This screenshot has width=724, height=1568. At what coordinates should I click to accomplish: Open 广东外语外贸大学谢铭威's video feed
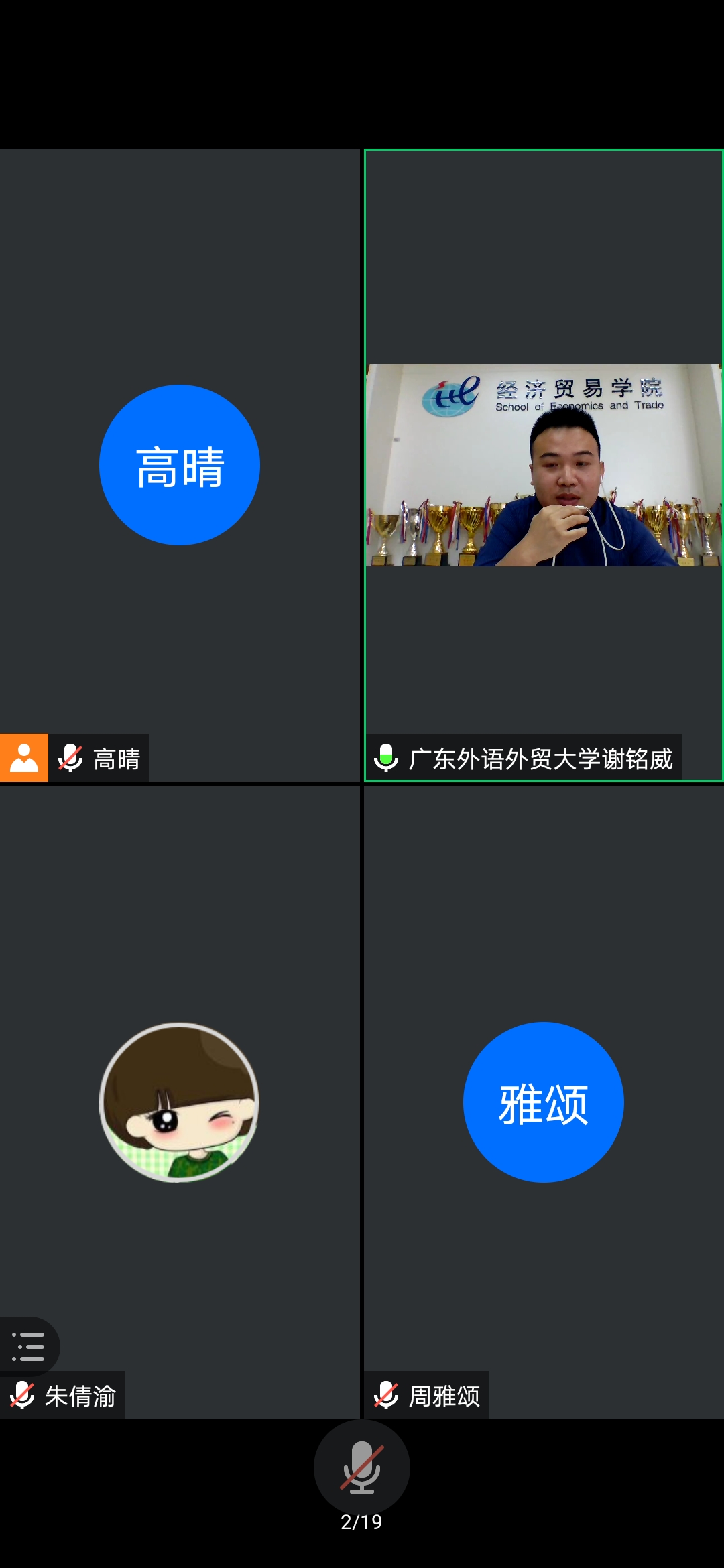point(543,465)
